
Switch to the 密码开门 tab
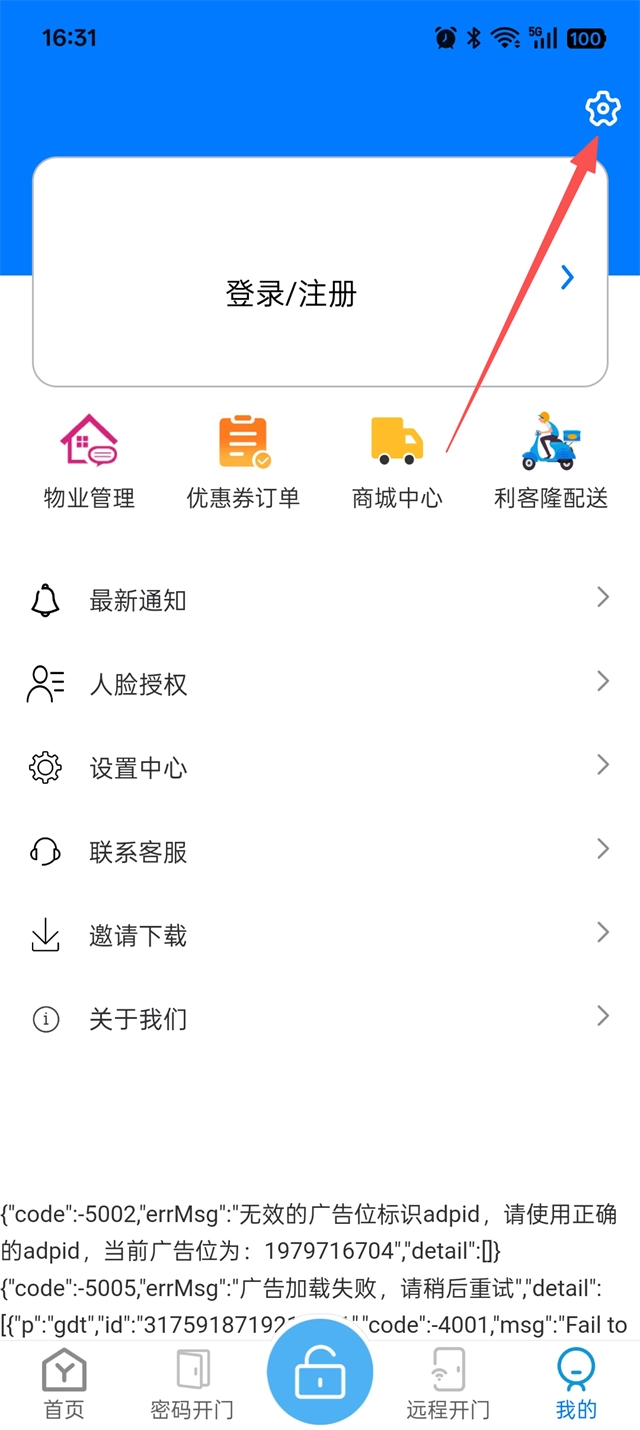coord(192,1384)
